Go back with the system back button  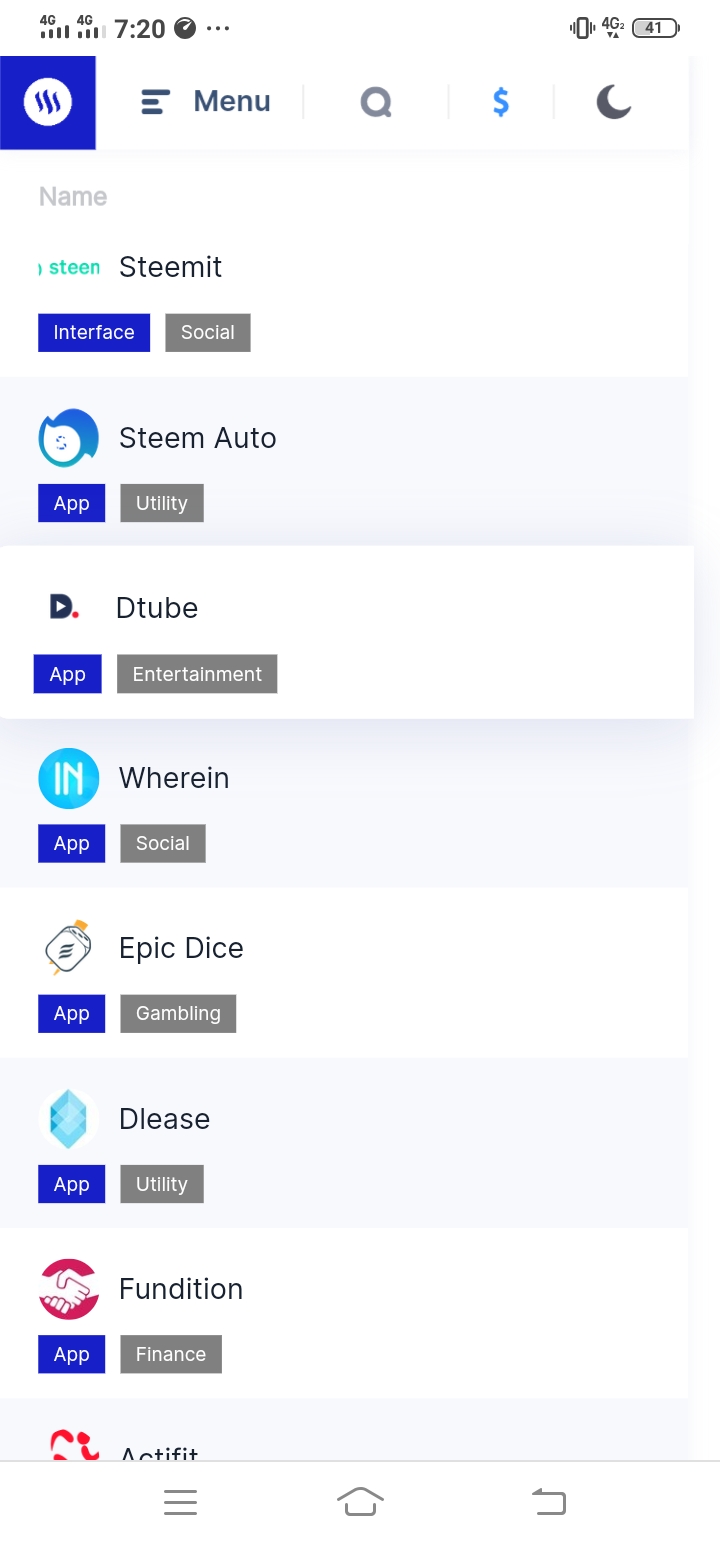(548, 1502)
